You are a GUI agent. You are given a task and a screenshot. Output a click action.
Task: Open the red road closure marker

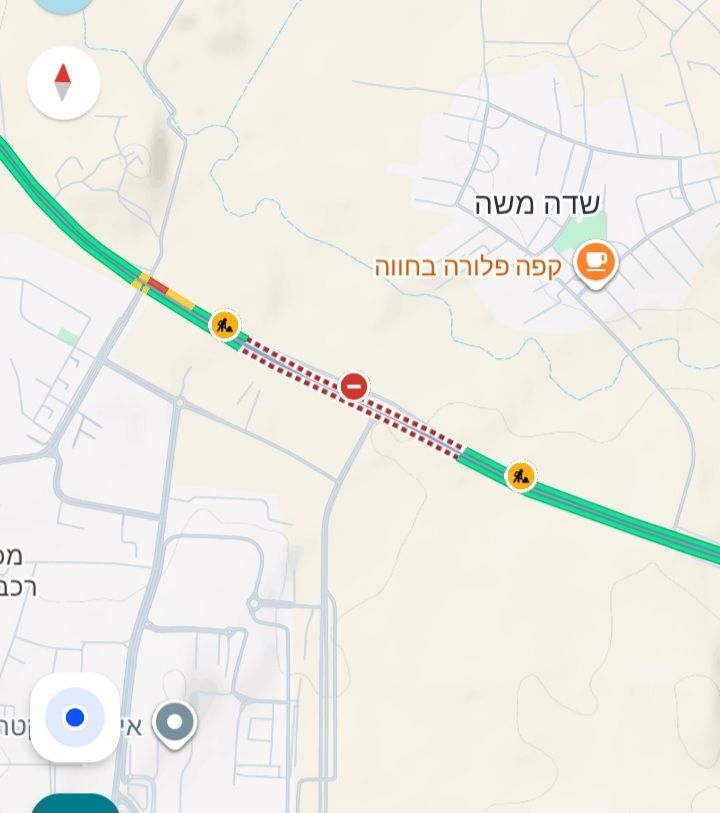click(x=354, y=386)
